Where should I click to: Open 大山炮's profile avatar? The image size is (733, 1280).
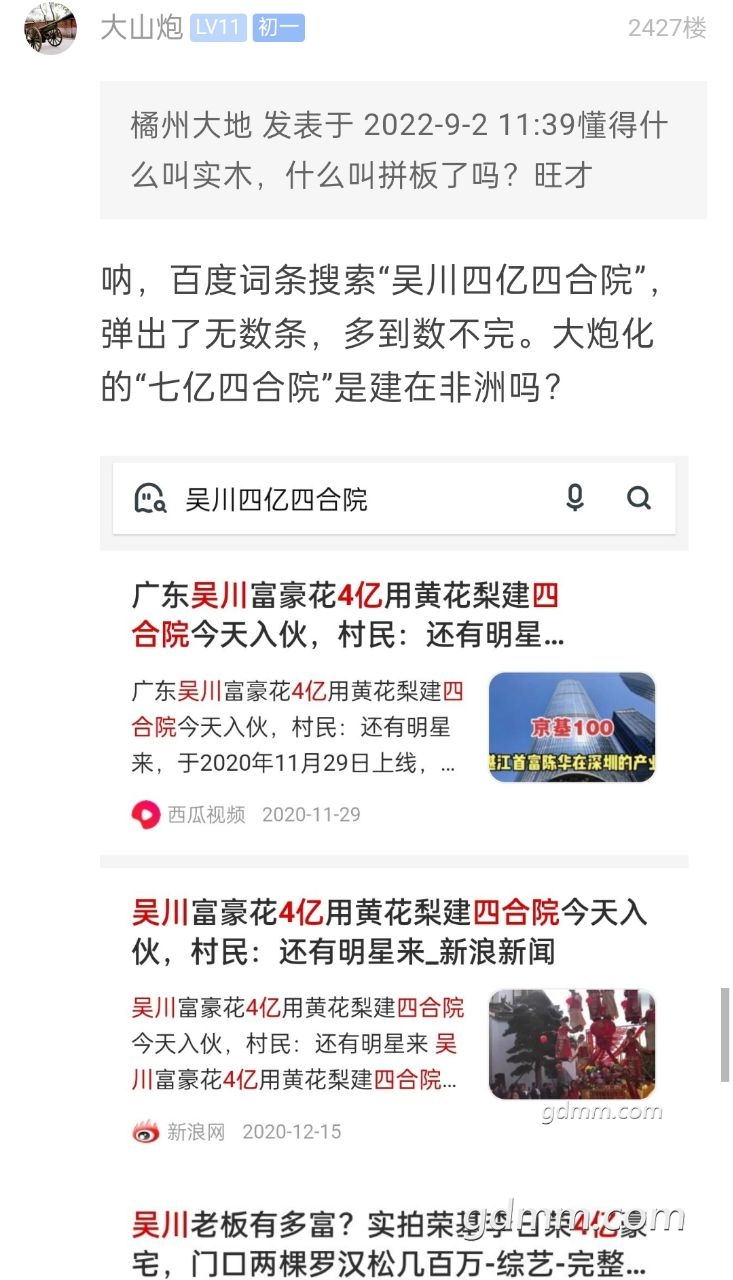[50, 28]
